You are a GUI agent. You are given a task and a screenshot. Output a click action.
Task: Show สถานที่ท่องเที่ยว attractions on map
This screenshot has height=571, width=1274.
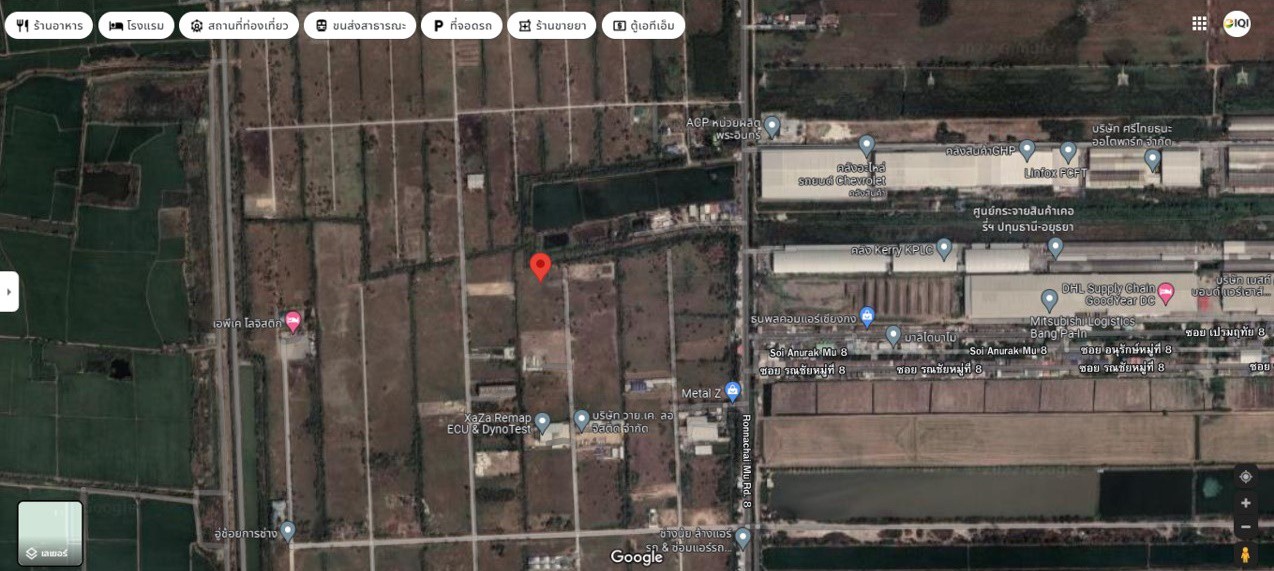(239, 26)
